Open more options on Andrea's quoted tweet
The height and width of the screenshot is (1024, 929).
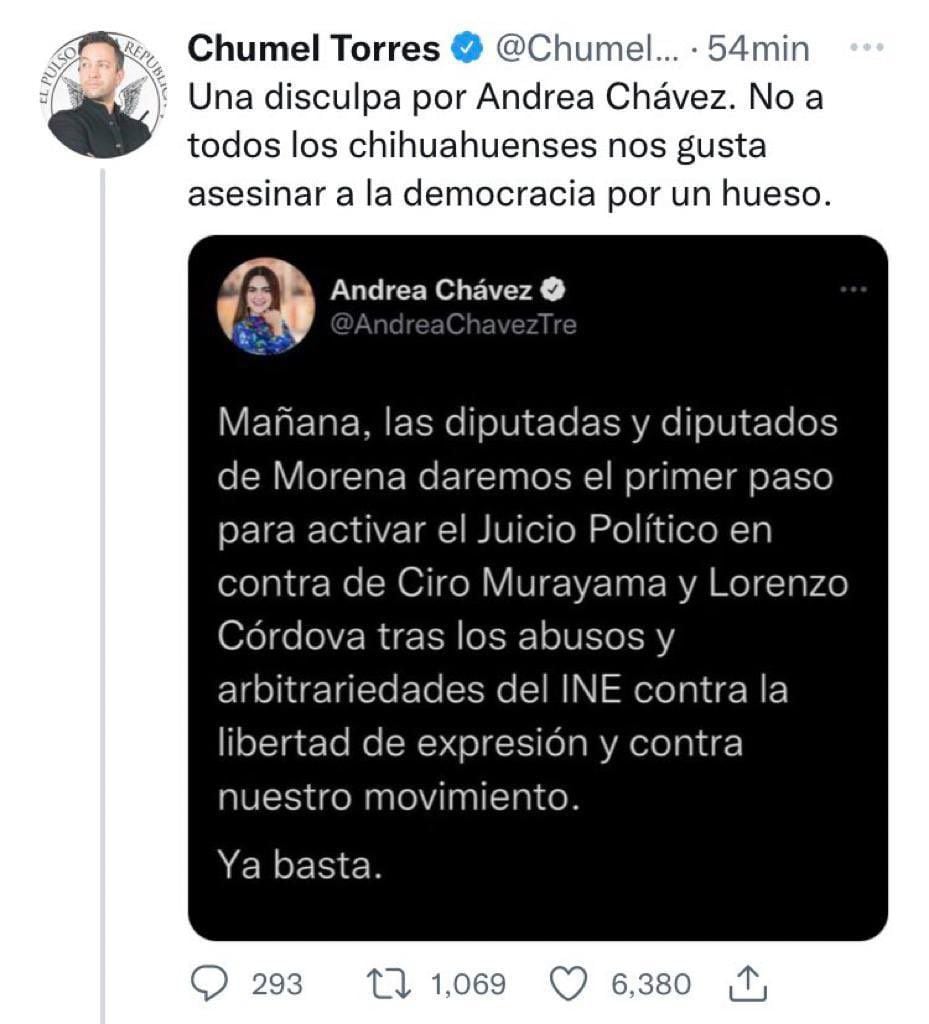coord(853,288)
